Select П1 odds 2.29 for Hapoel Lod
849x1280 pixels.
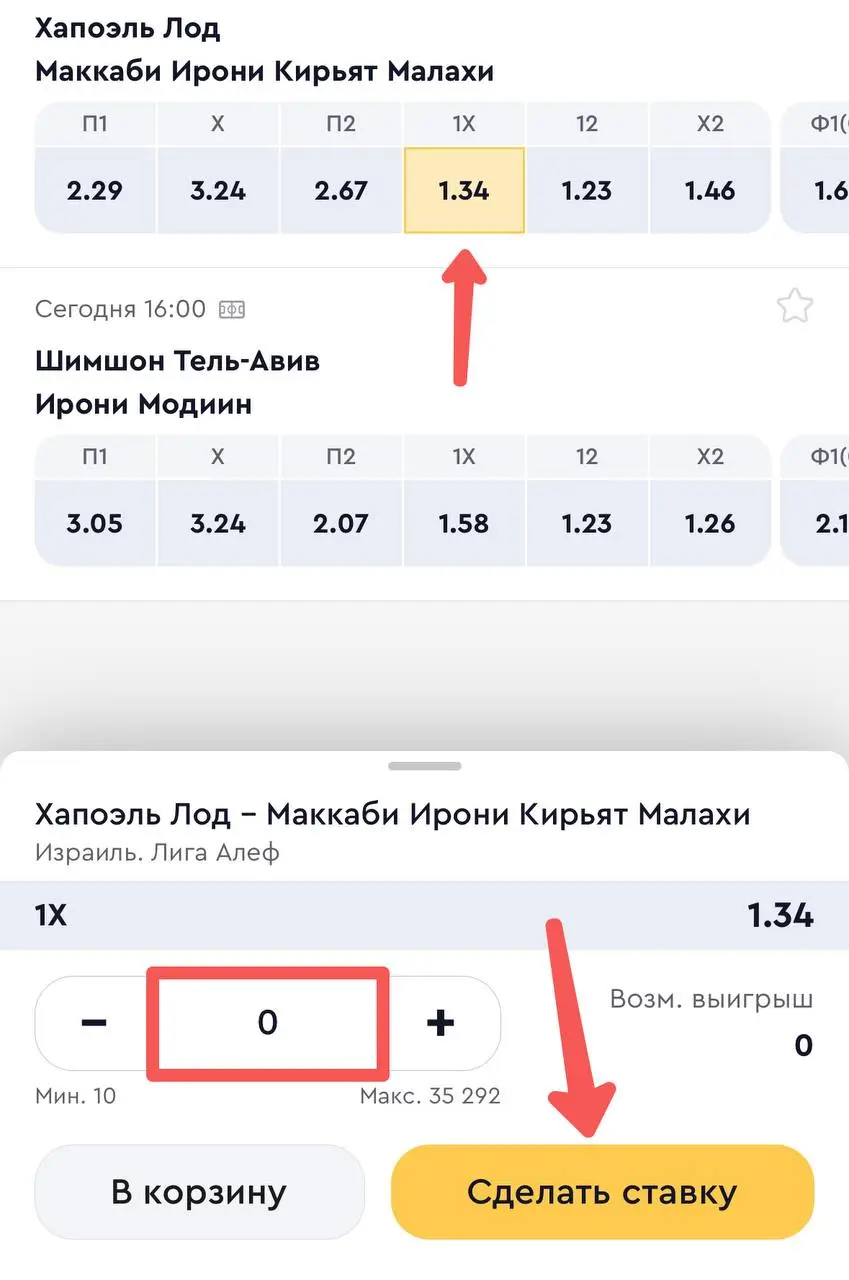point(94,190)
